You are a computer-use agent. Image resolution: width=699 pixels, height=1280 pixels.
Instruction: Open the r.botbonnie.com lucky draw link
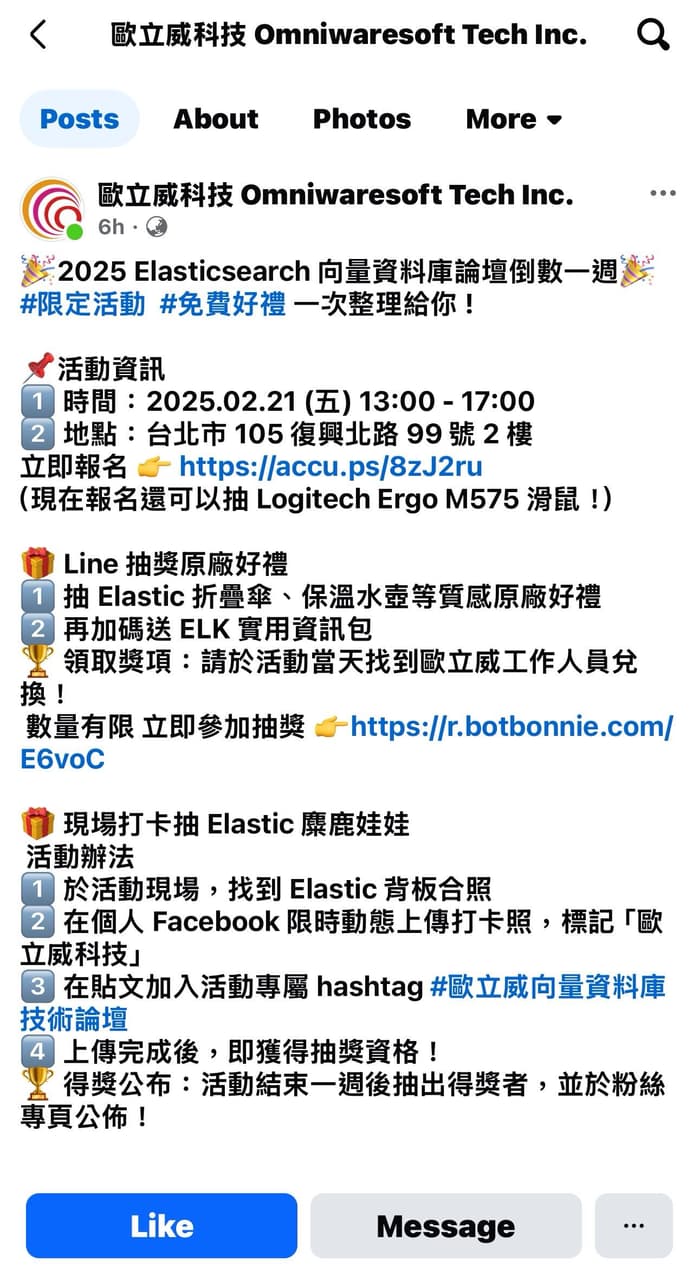click(510, 727)
